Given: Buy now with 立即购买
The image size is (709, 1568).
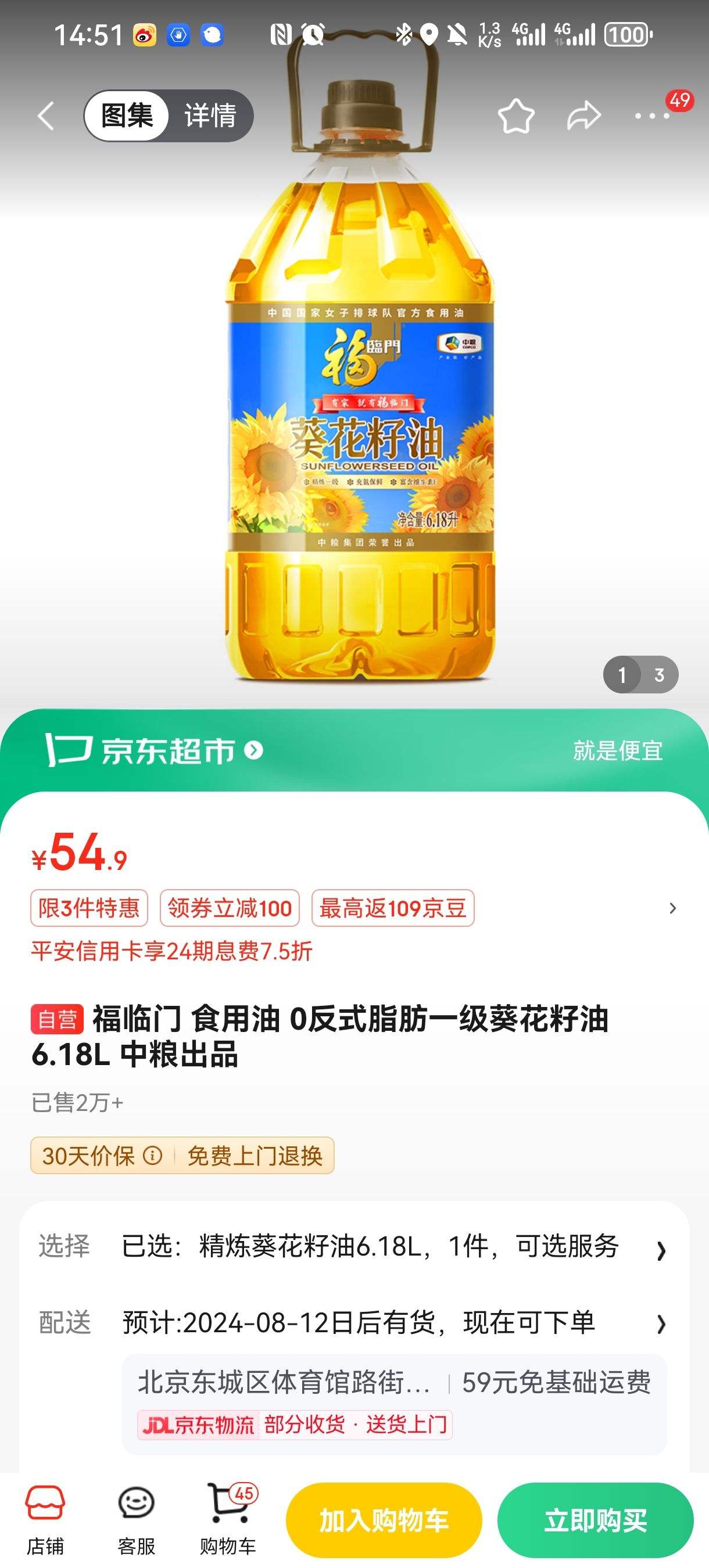Looking at the screenshot, I should point(595,1520).
